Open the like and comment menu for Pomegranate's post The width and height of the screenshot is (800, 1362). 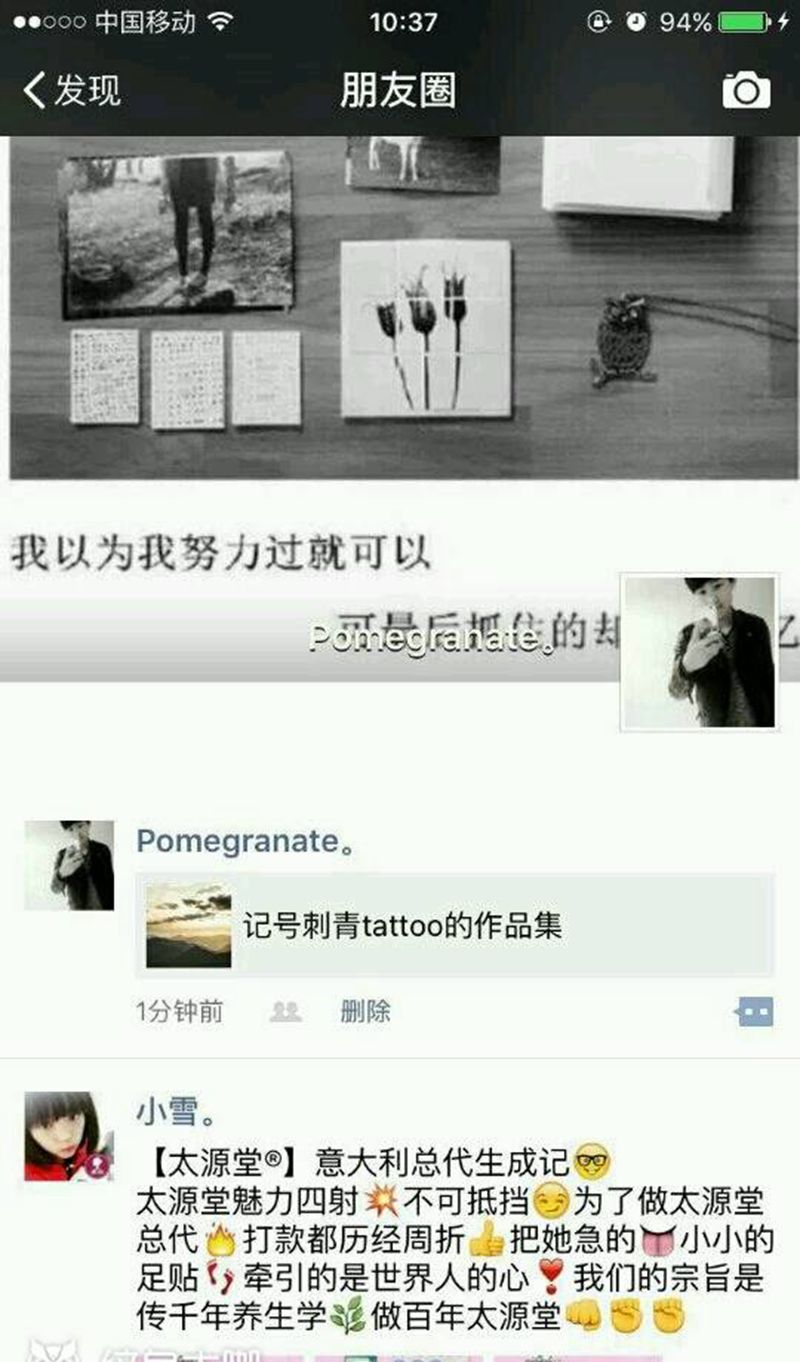pyautogui.click(x=754, y=1013)
